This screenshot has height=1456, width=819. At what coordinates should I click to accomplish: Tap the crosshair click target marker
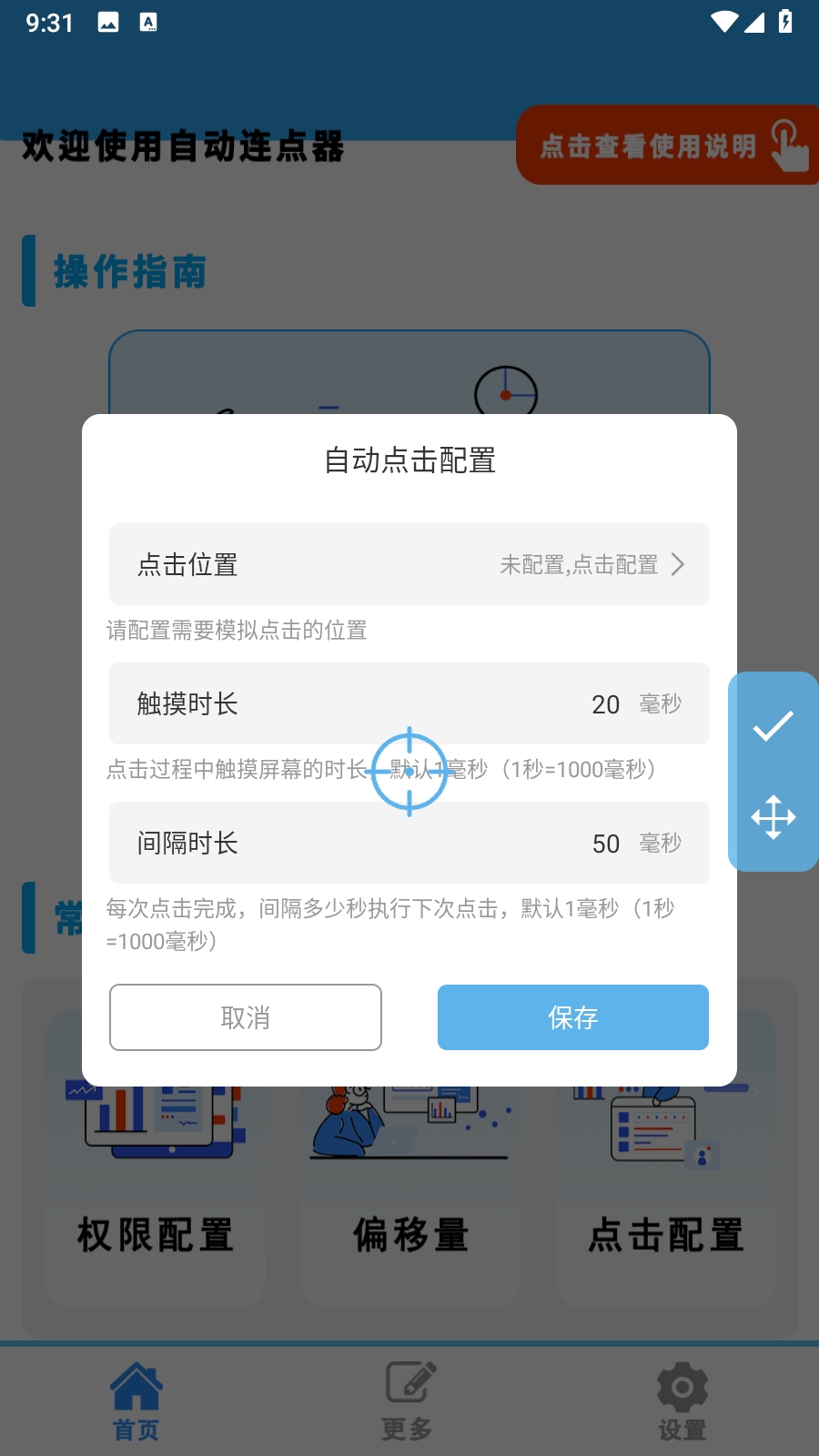[x=409, y=772]
